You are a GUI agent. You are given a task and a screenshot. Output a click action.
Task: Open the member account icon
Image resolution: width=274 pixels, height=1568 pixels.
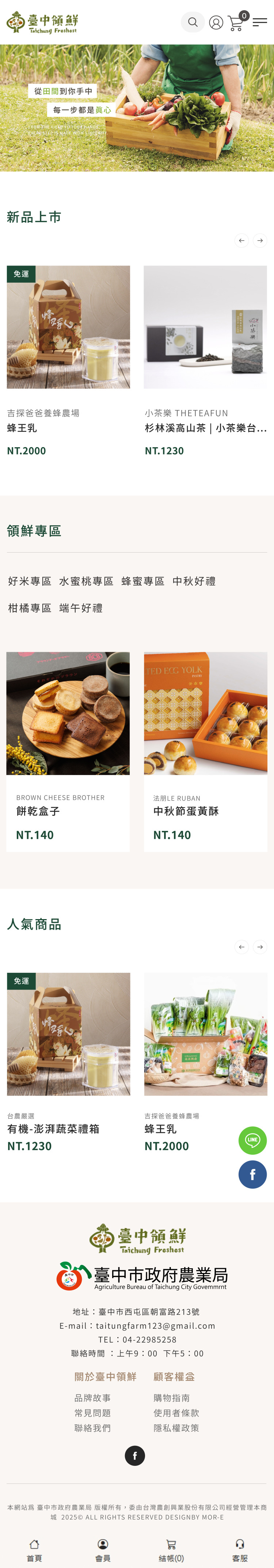click(x=216, y=23)
